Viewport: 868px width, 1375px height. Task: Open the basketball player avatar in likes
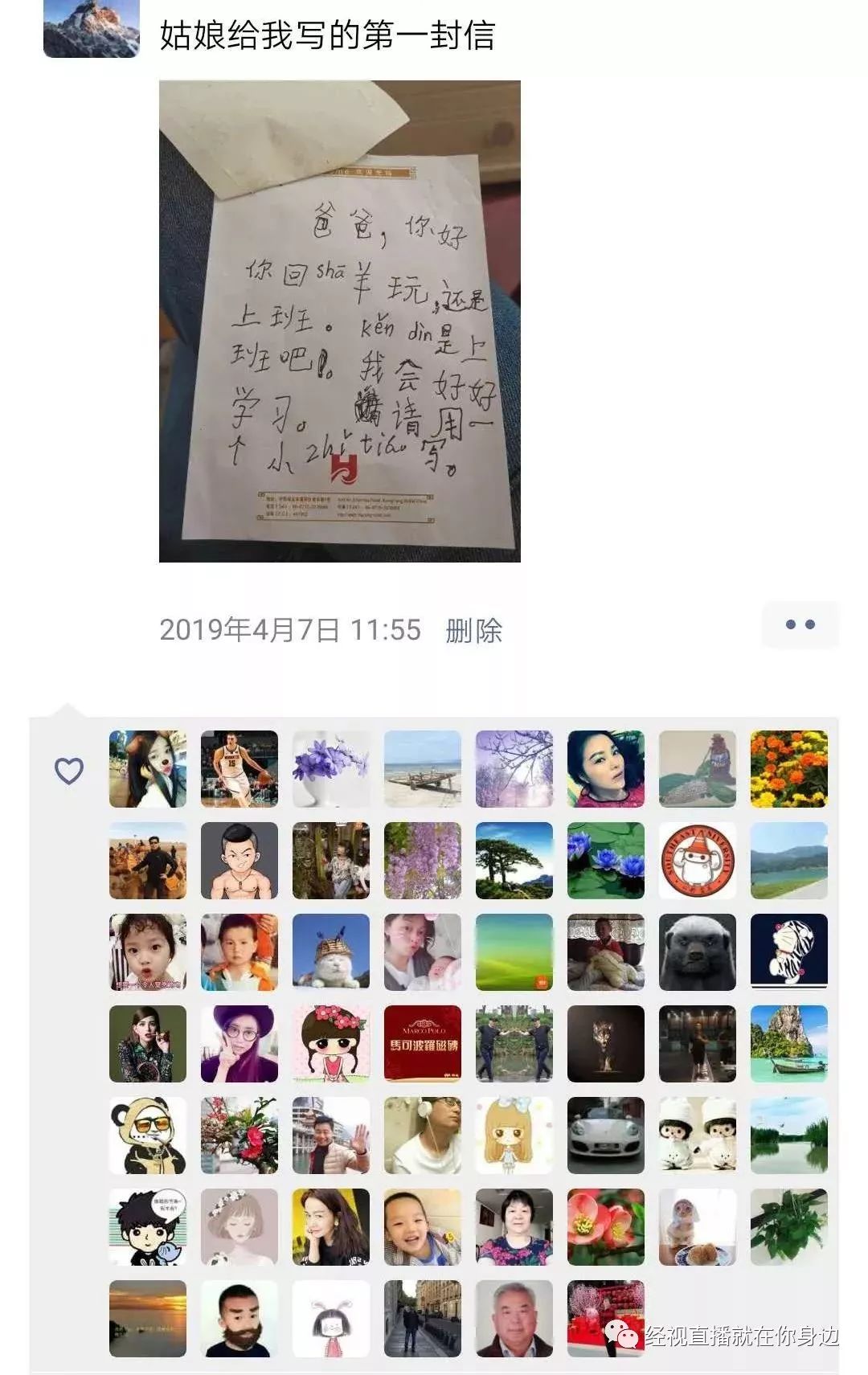(x=239, y=768)
